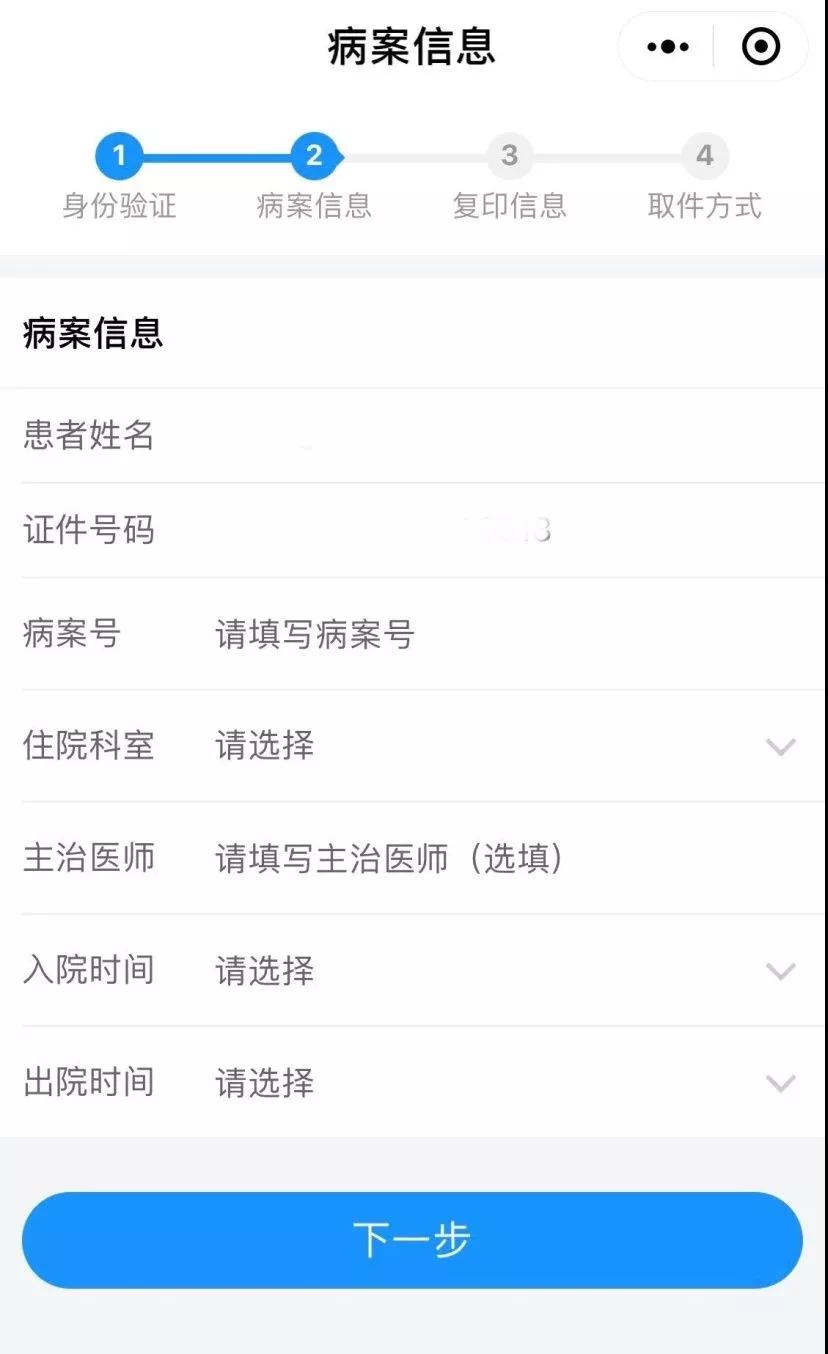
Task: Click the 下一步 button
Action: 413,1240
